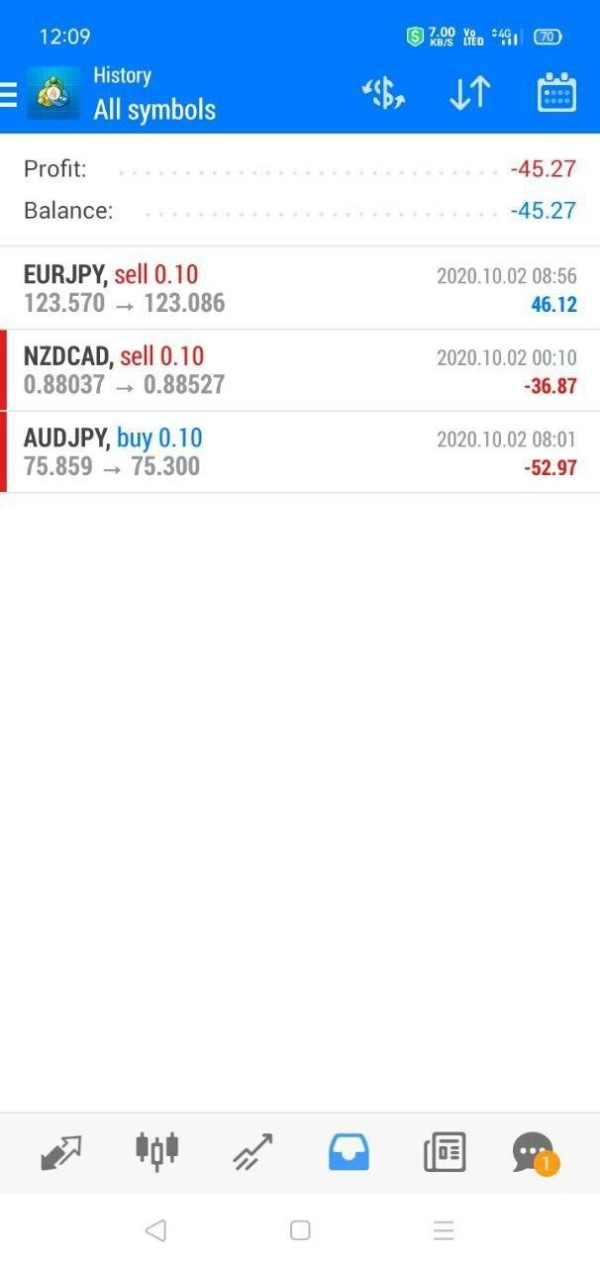Change the history sort order
600x1267 pixels.
(469, 94)
